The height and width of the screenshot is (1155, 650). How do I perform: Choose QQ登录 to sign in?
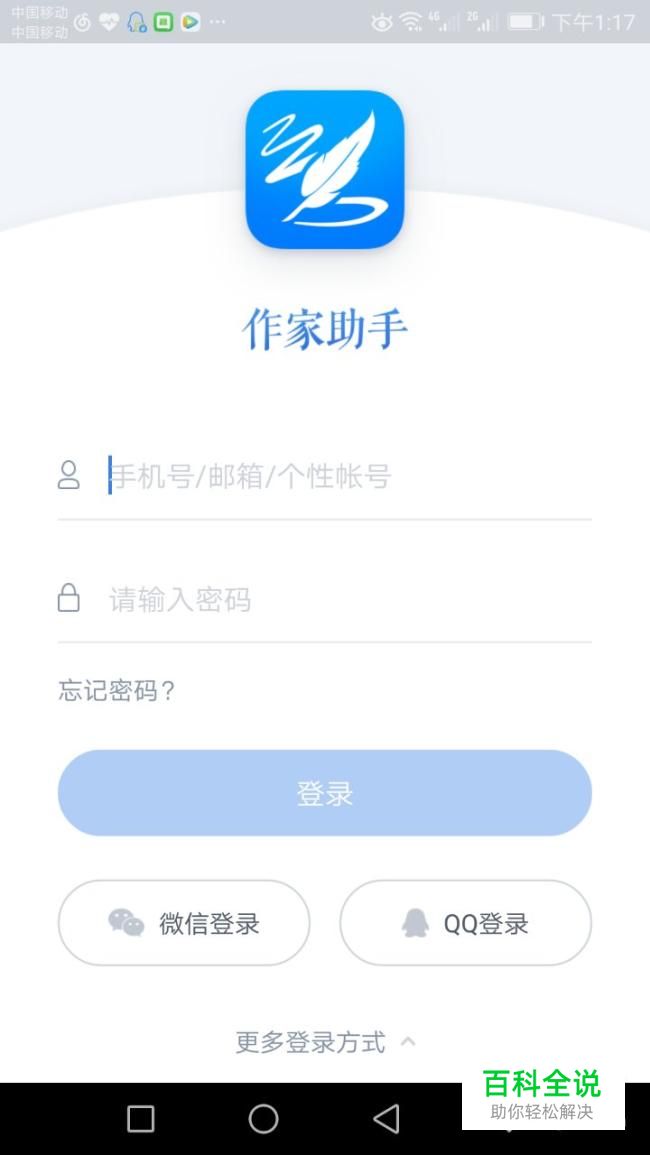click(465, 923)
